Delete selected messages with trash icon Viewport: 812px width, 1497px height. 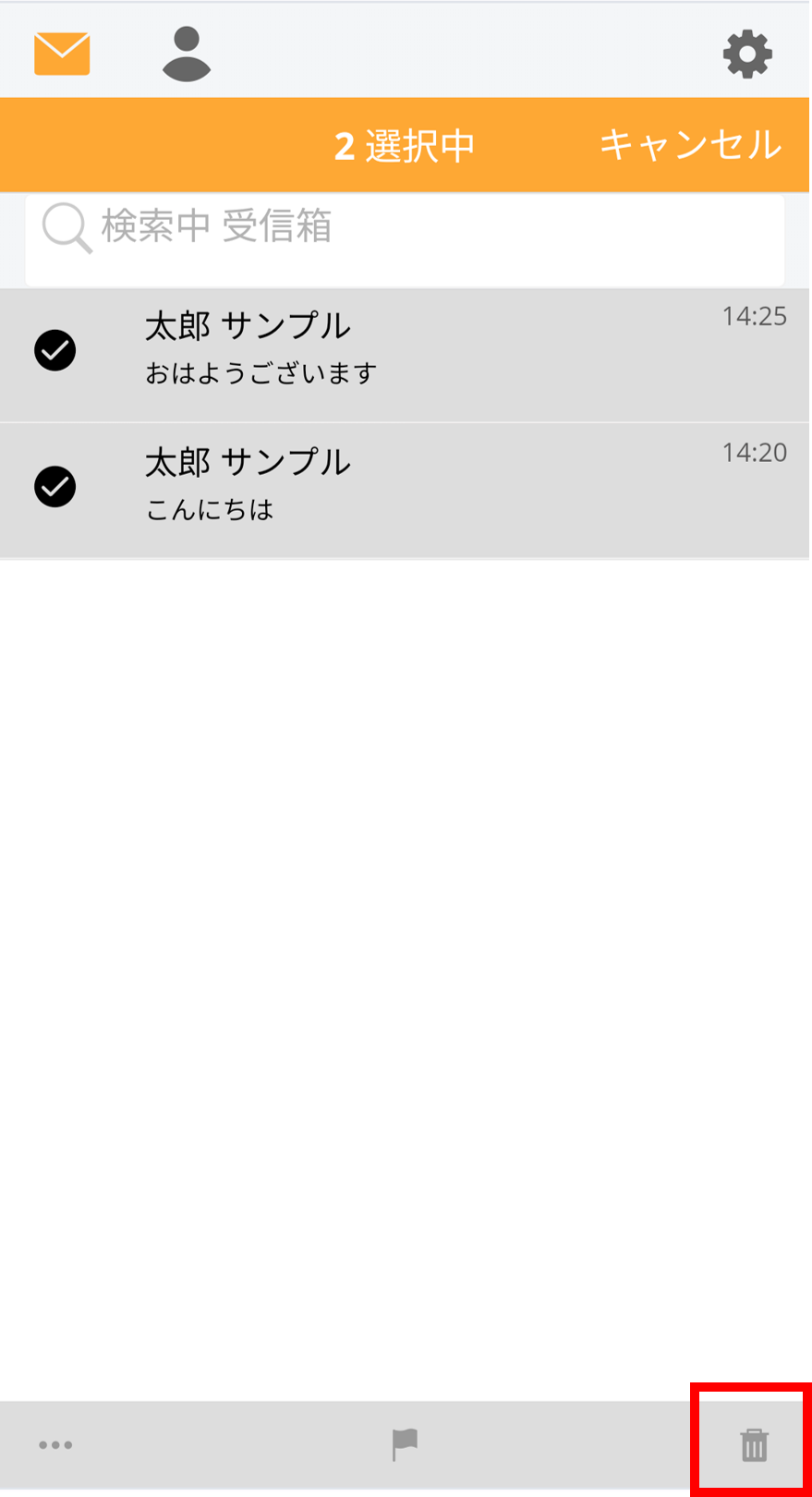754,1444
